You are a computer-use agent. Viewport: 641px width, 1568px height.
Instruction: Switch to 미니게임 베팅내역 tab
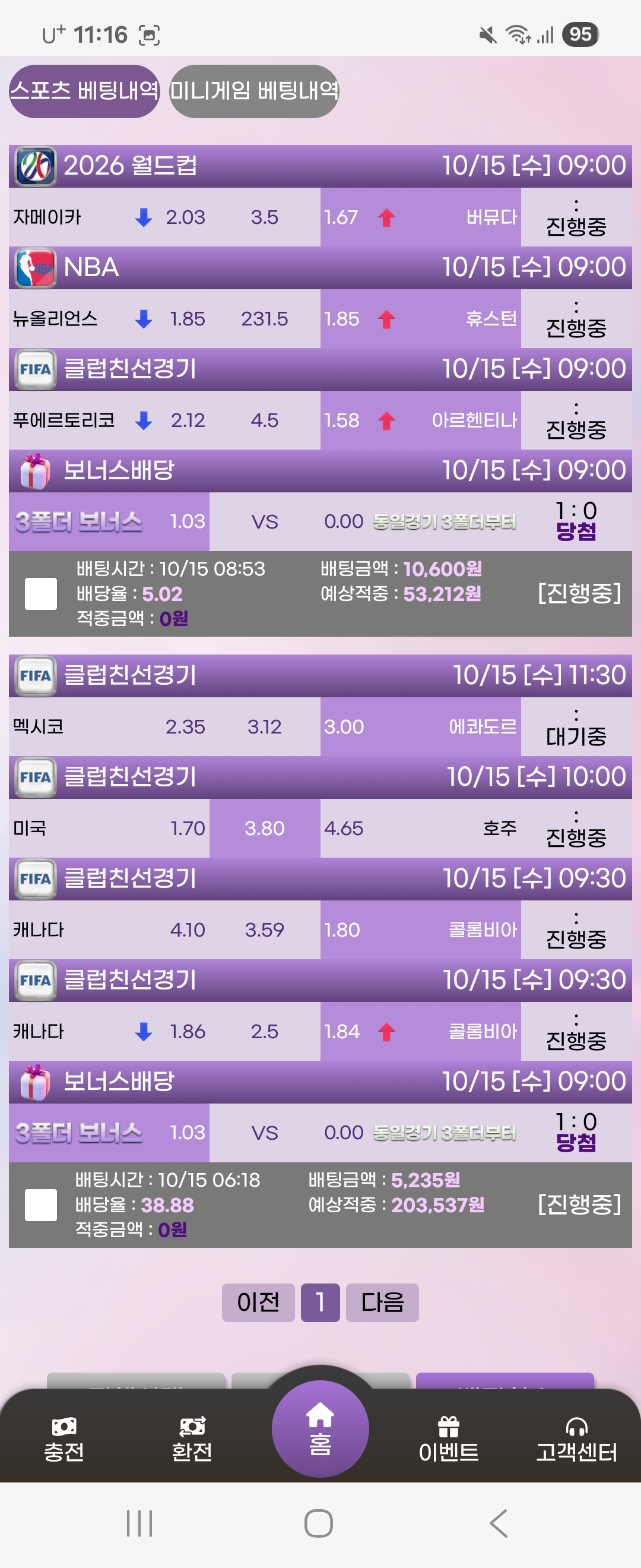click(253, 91)
